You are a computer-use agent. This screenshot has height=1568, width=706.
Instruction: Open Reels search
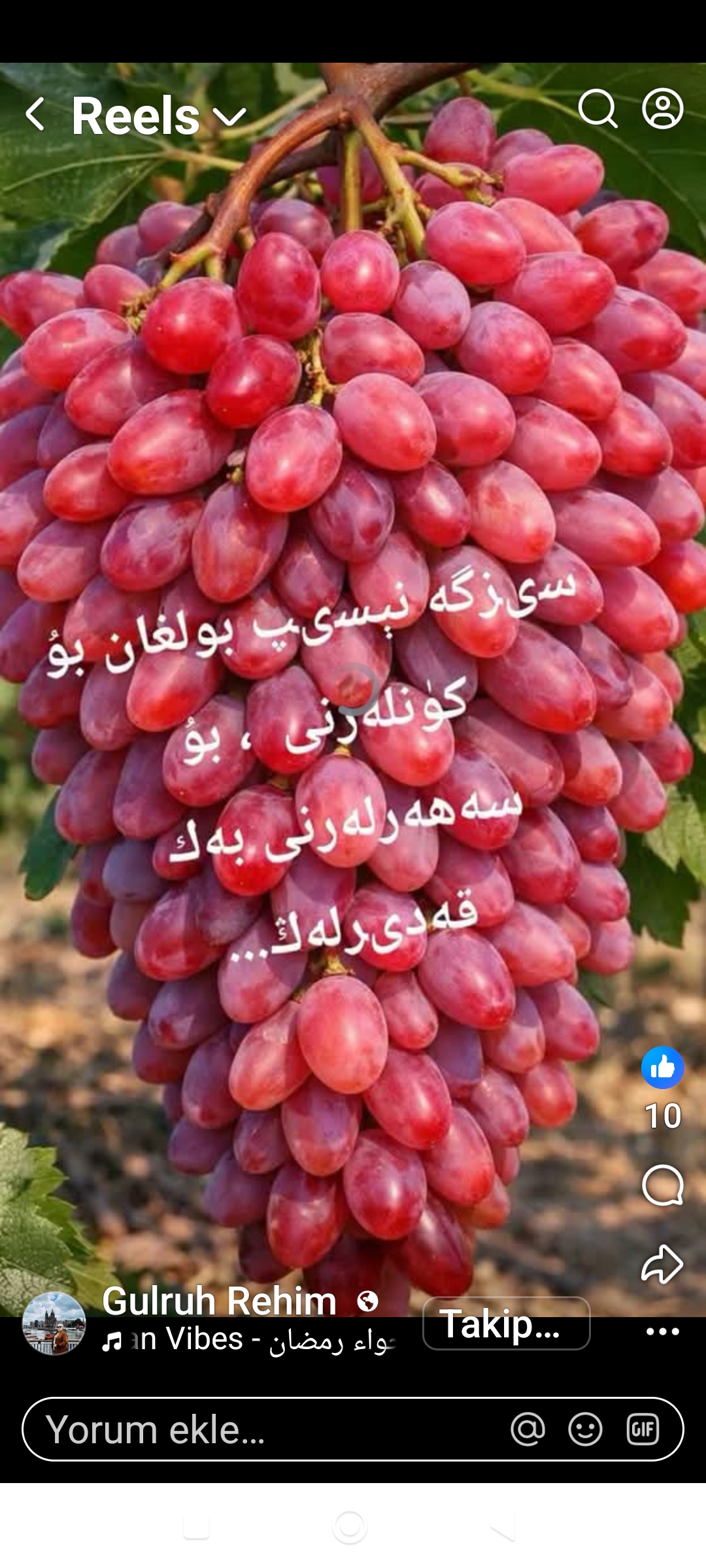[x=597, y=108]
